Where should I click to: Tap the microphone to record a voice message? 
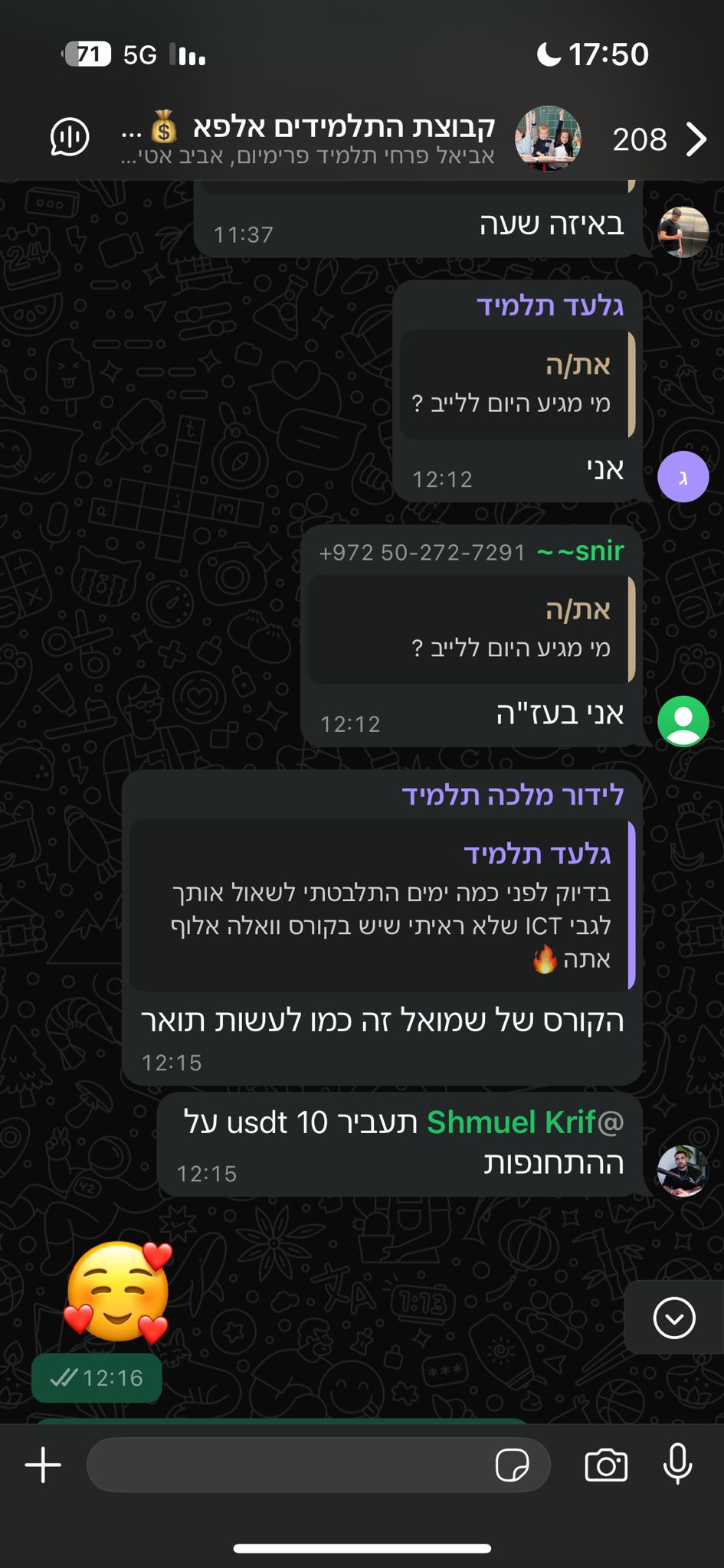tap(677, 1464)
